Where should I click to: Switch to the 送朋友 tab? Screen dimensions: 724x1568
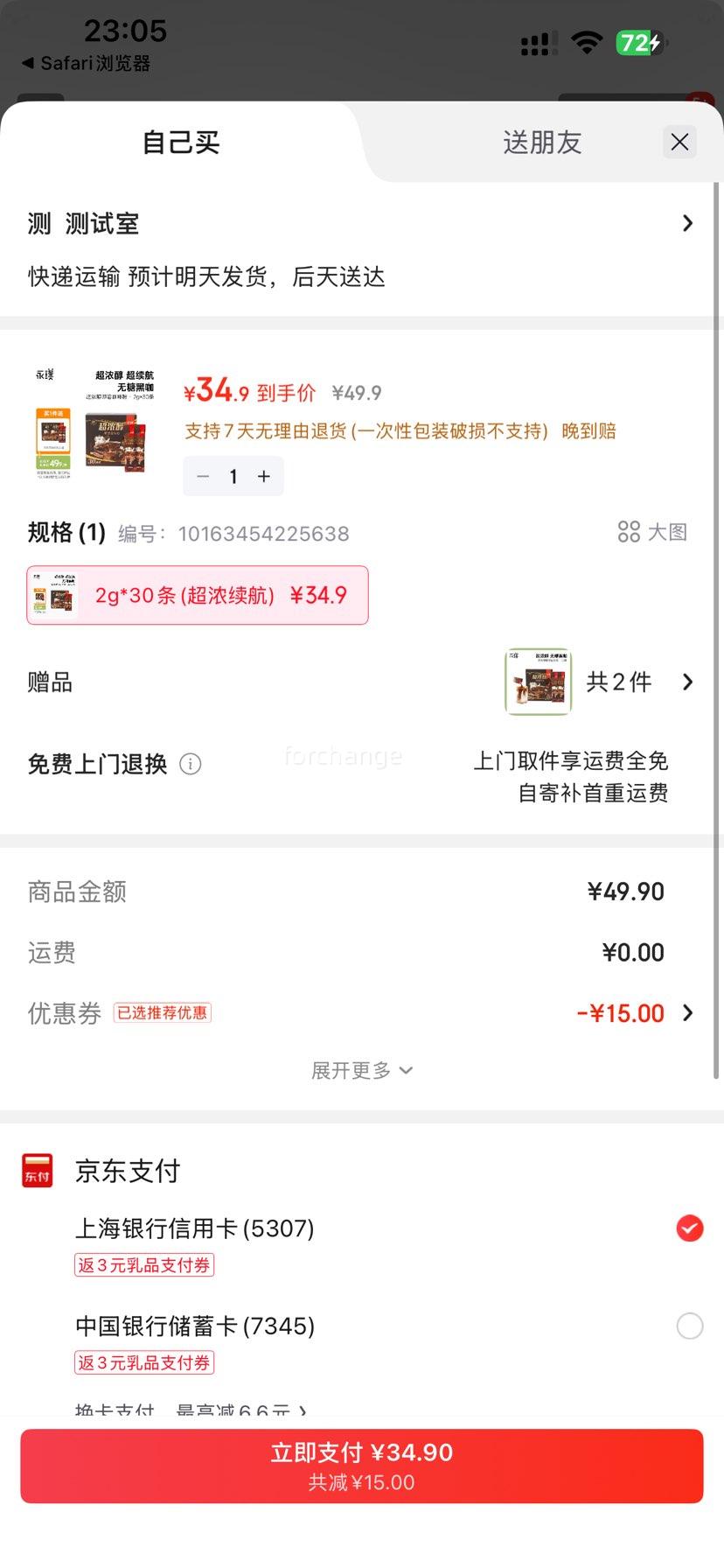(x=541, y=143)
